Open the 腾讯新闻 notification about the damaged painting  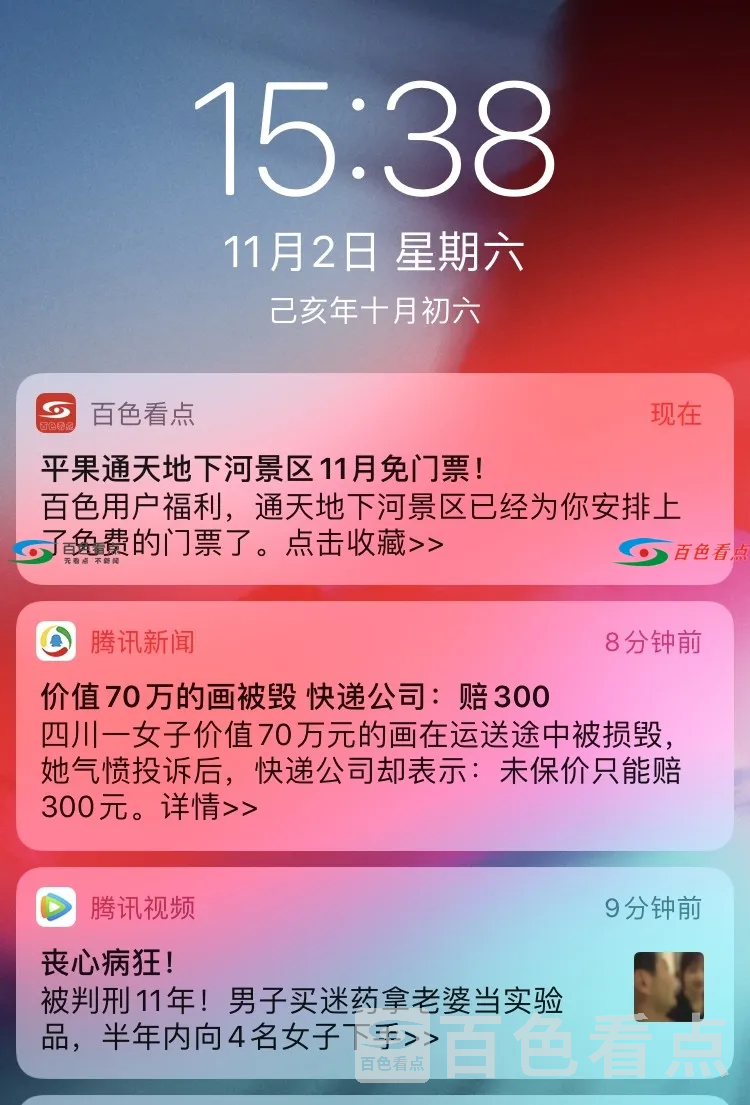tap(374, 726)
